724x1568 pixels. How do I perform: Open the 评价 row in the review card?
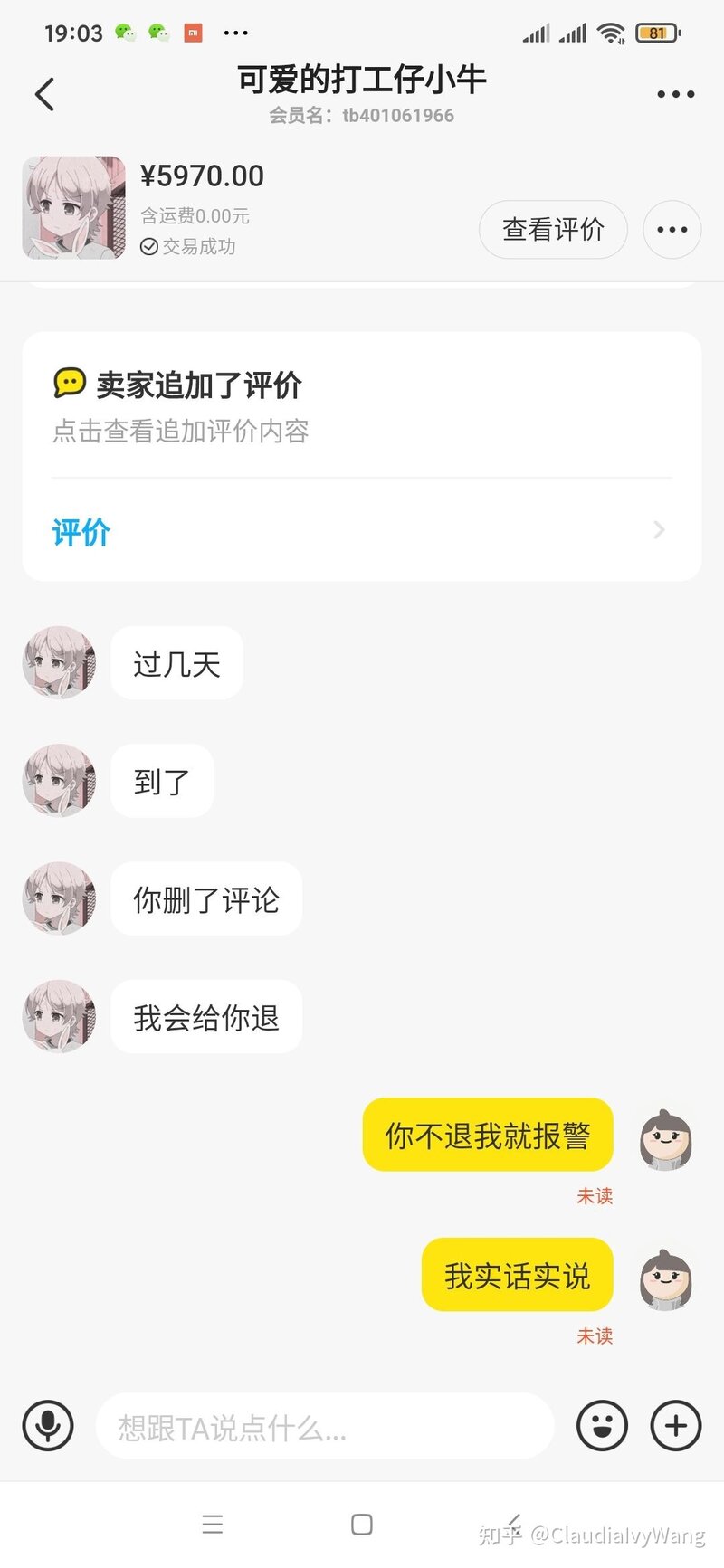[360, 531]
